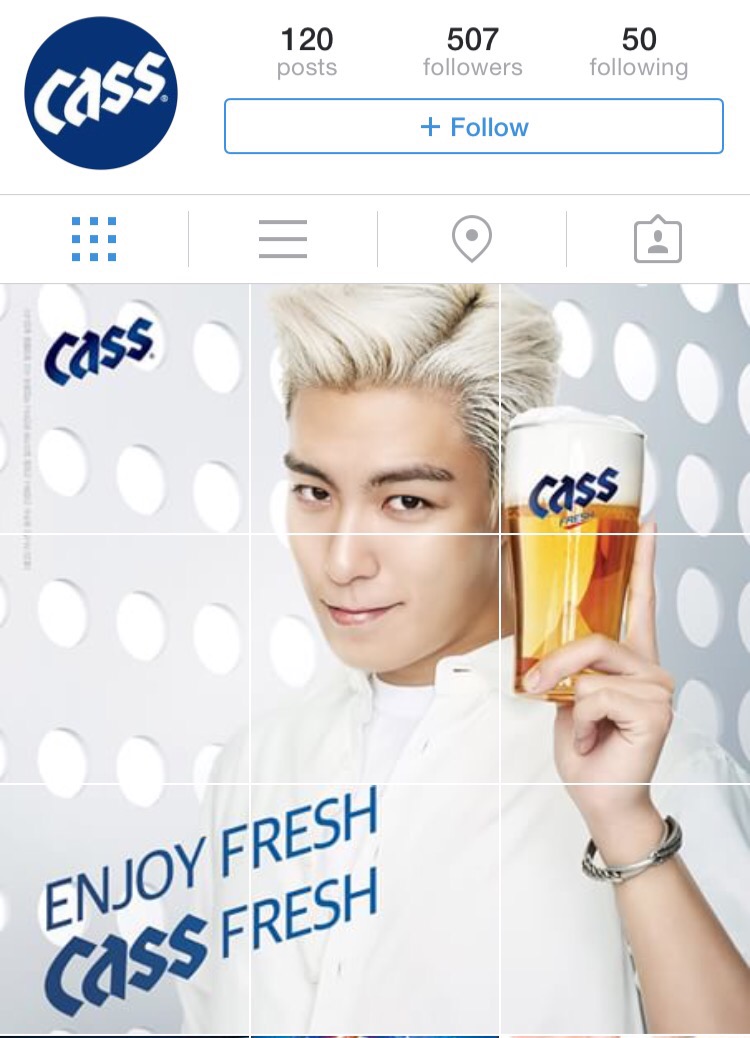
Task: Switch to the grid view tab
Action: 94,239
